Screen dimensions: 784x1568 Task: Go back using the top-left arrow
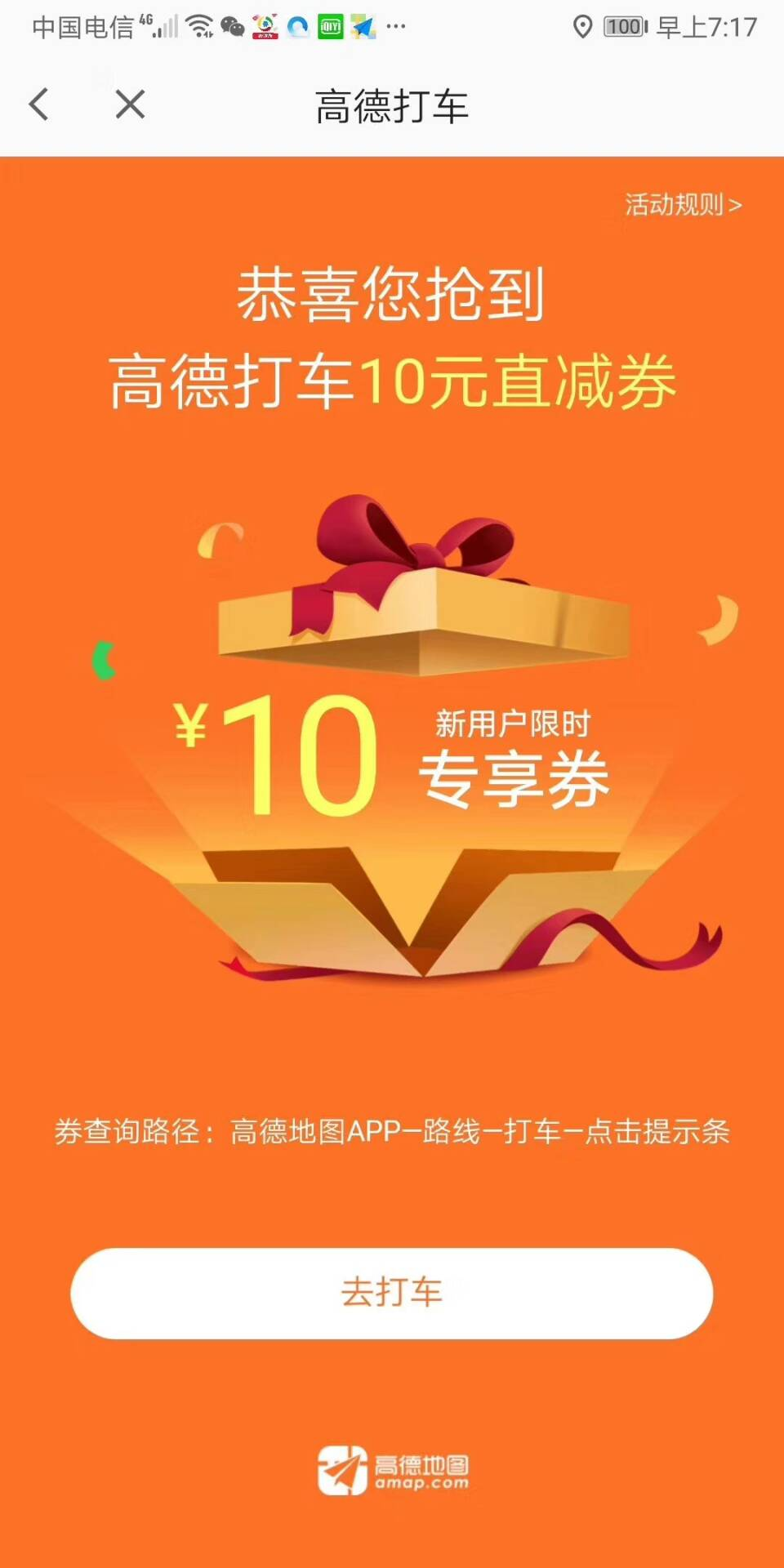(38, 105)
